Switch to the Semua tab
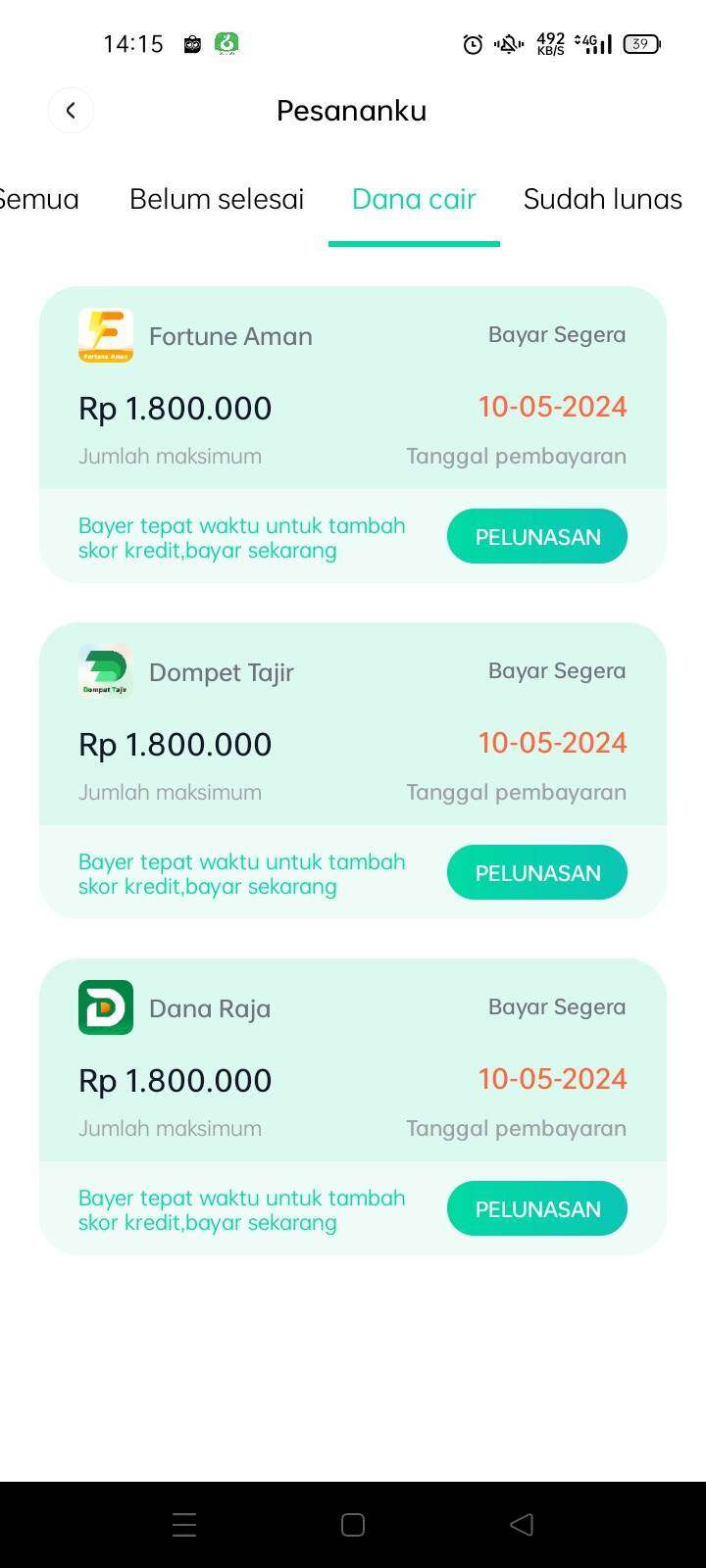Image resolution: width=706 pixels, height=1568 pixels. click(x=38, y=199)
